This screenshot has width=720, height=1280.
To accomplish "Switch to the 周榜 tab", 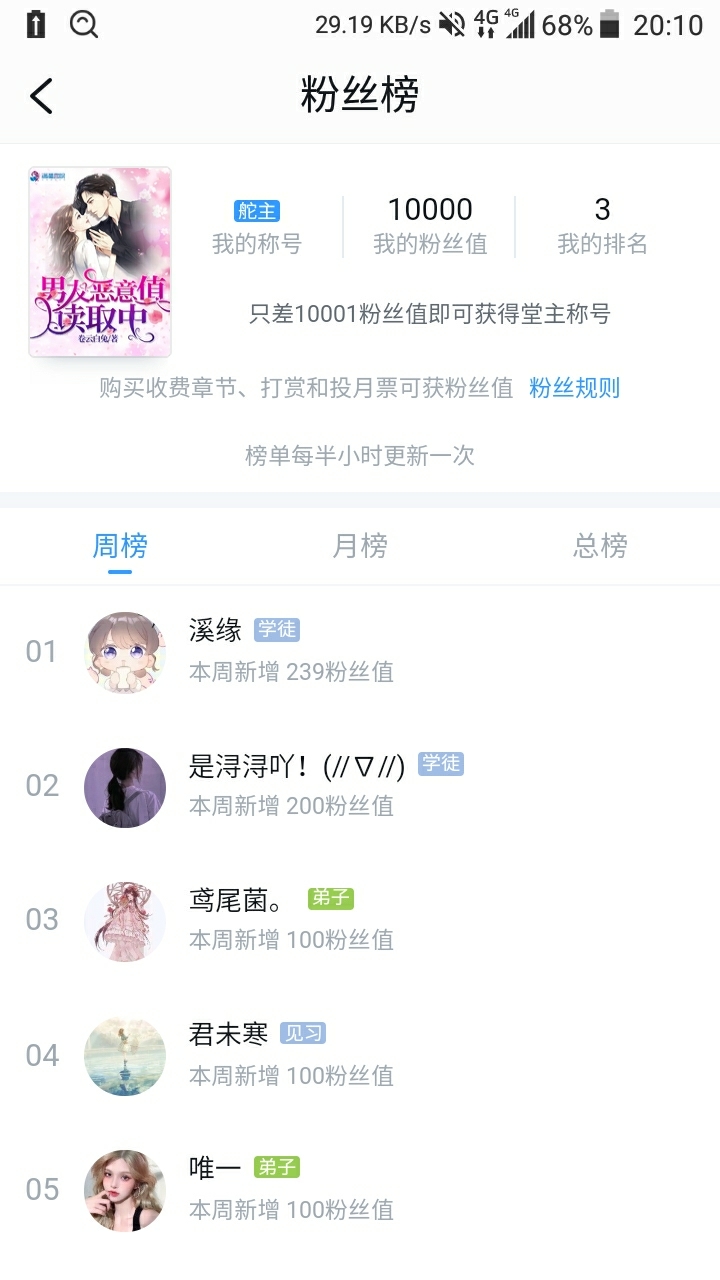I will (x=120, y=546).
